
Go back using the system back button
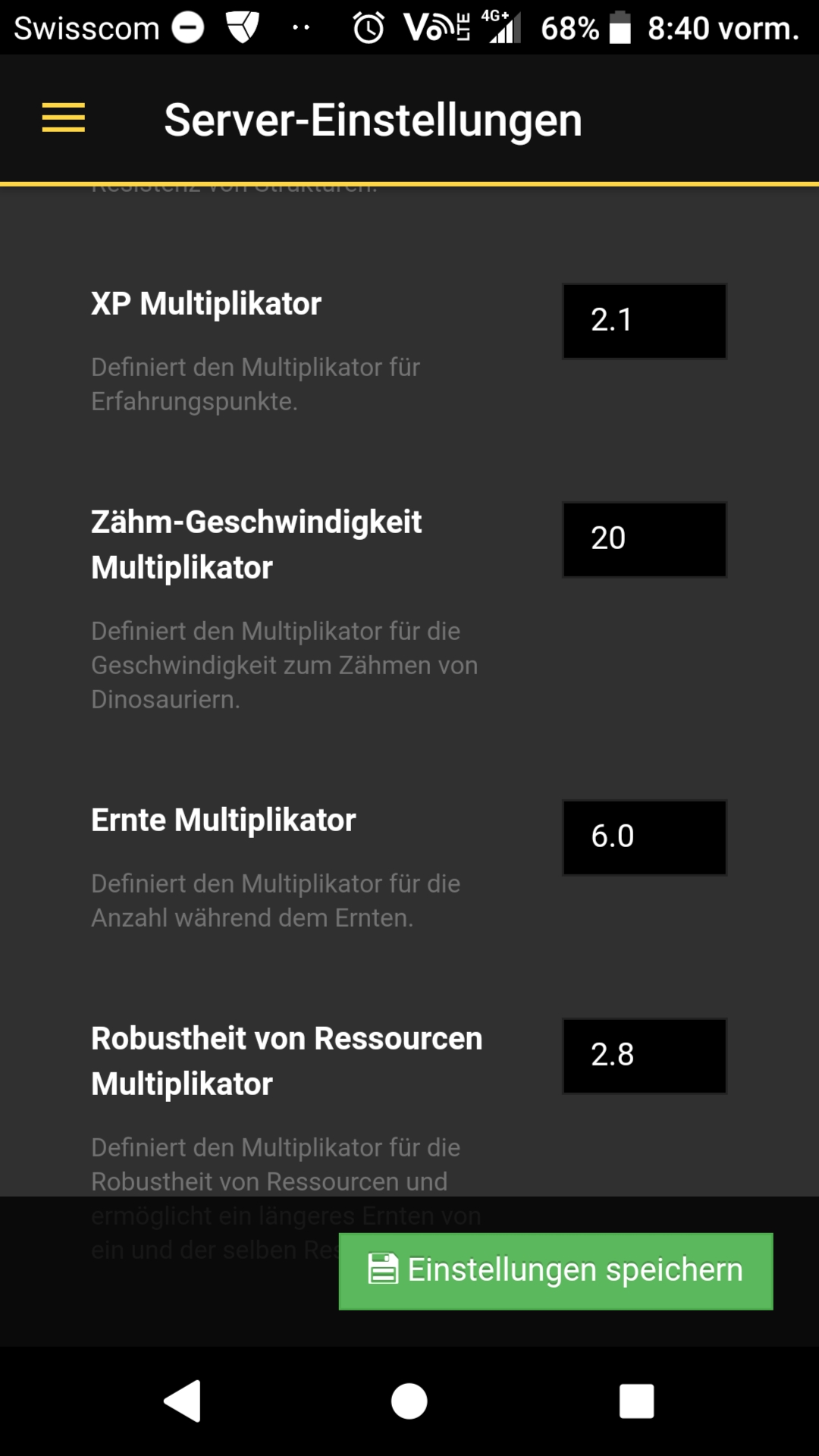tap(183, 1401)
